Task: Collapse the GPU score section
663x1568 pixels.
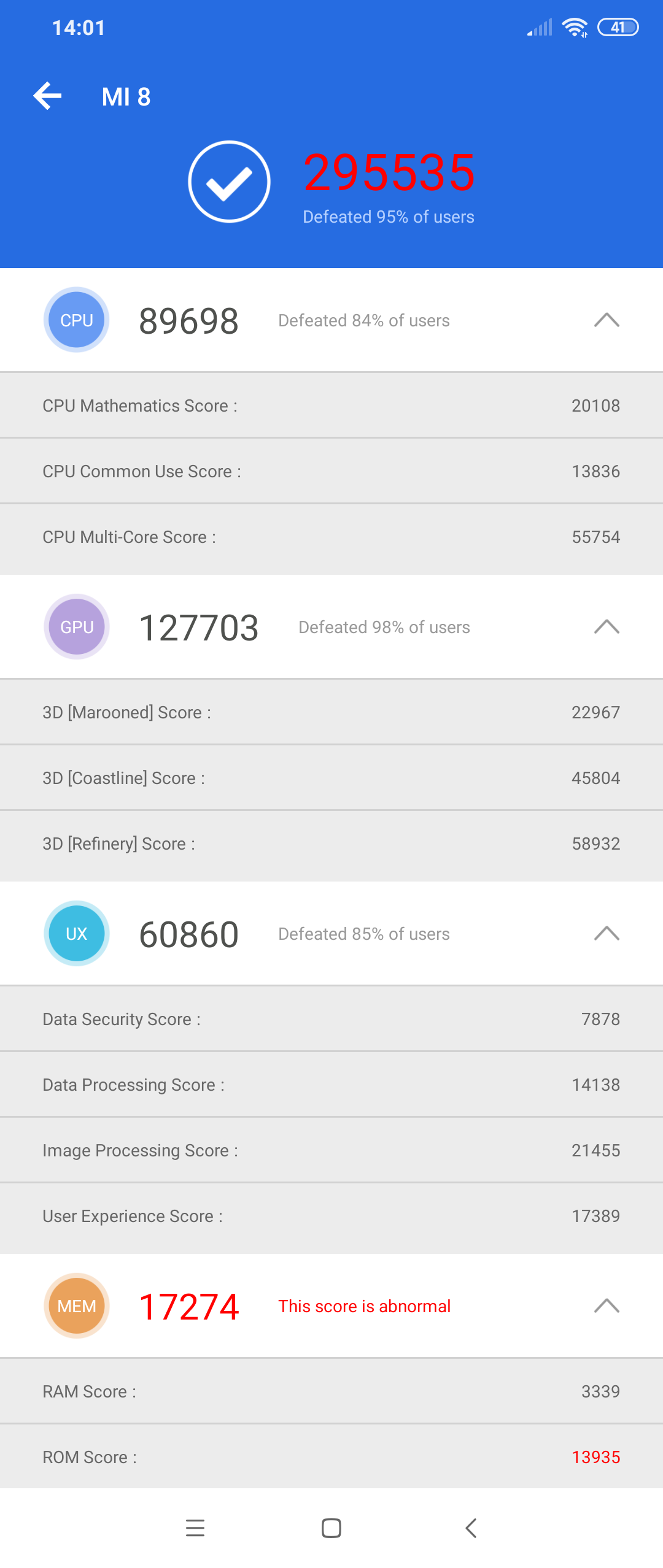Action: [607, 627]
